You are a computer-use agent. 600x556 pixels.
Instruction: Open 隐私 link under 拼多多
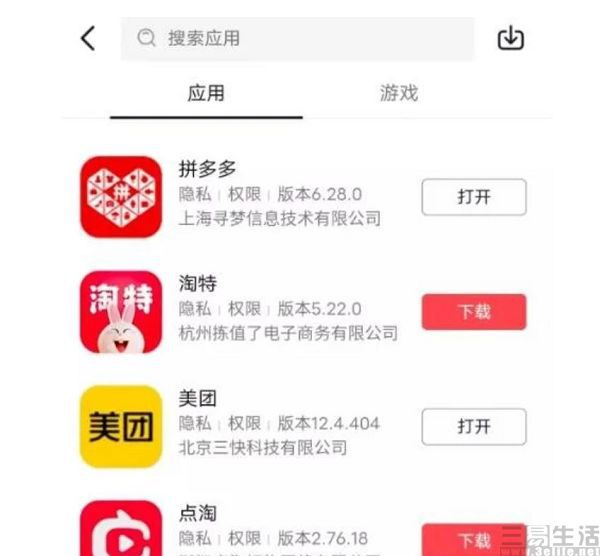click(195, 194)
